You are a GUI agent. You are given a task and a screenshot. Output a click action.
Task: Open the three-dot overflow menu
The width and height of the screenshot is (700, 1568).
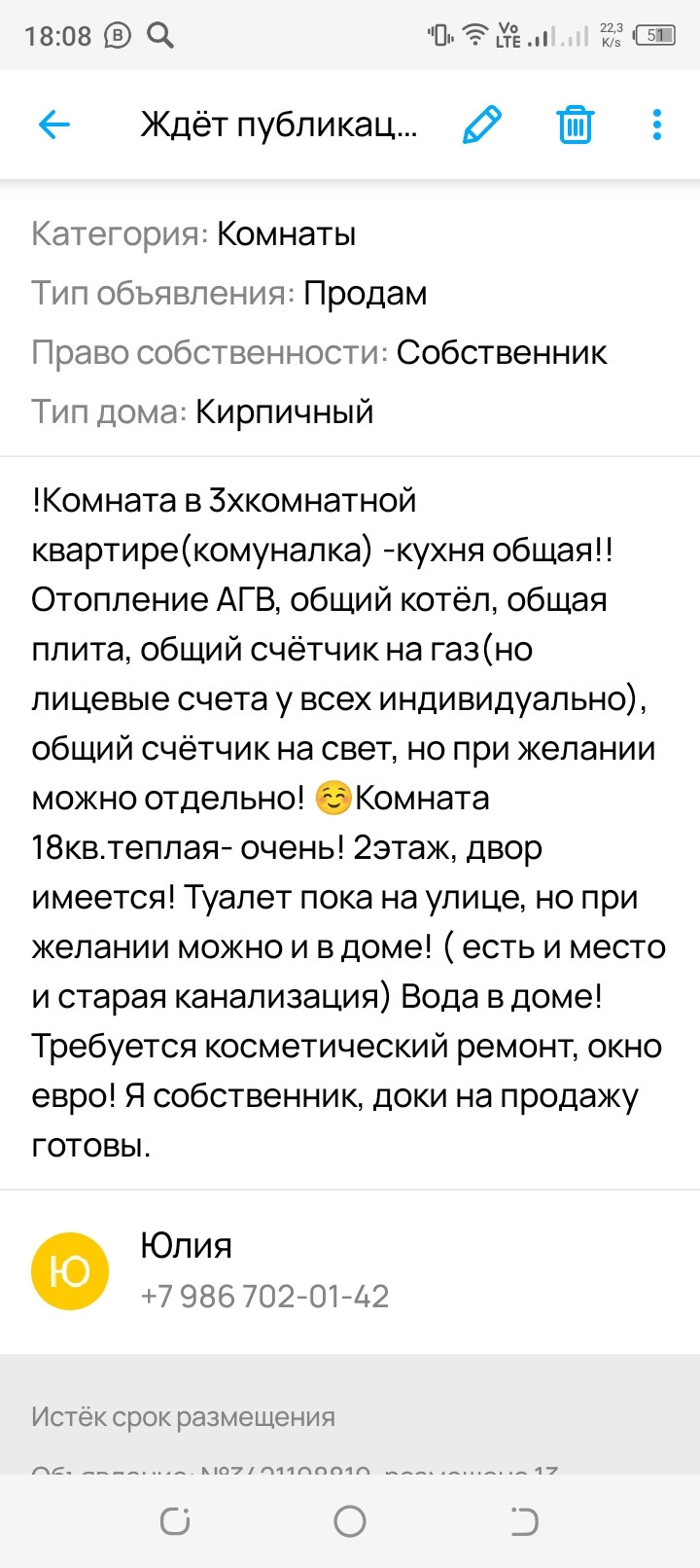tap(657, 125)
